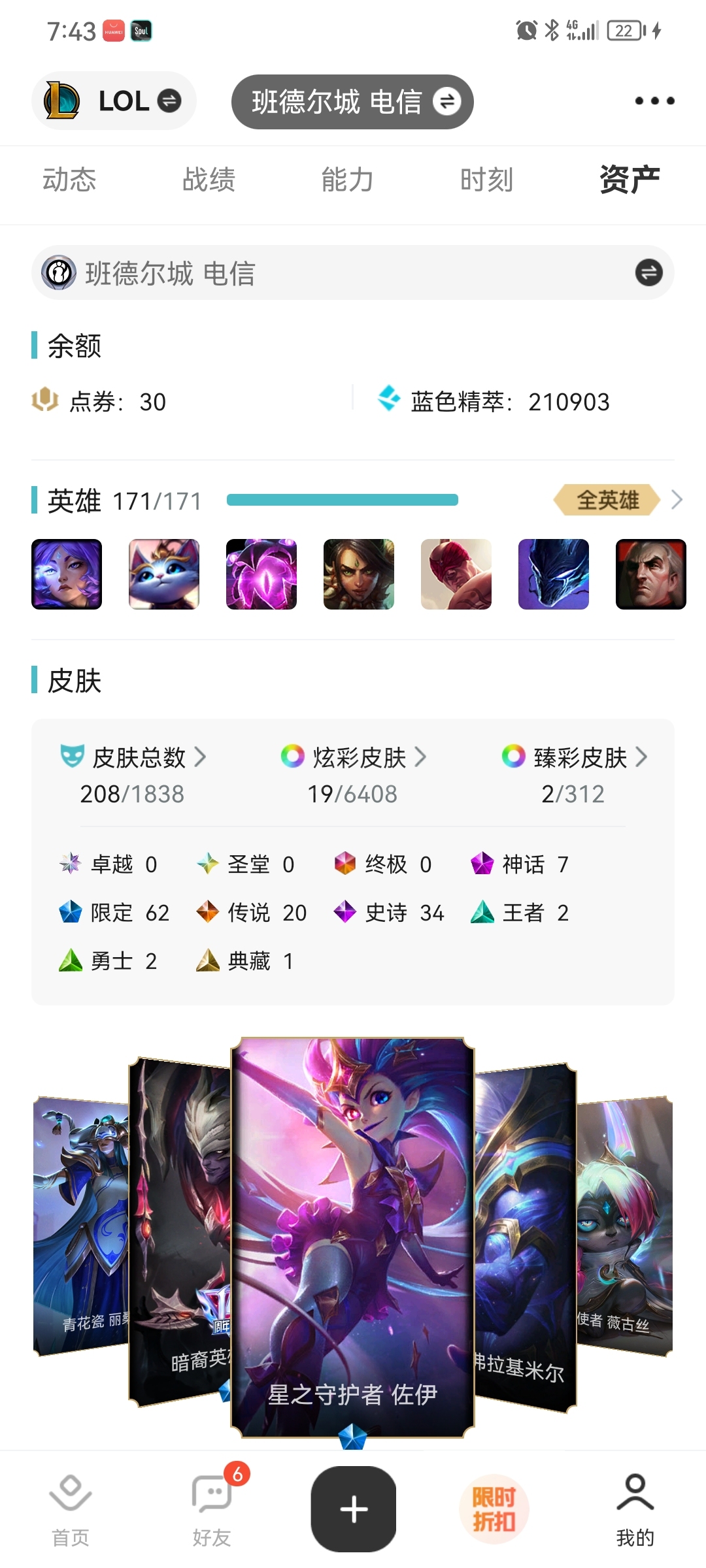
Task: Open 限时折扣 deals
Action: 494,1509
